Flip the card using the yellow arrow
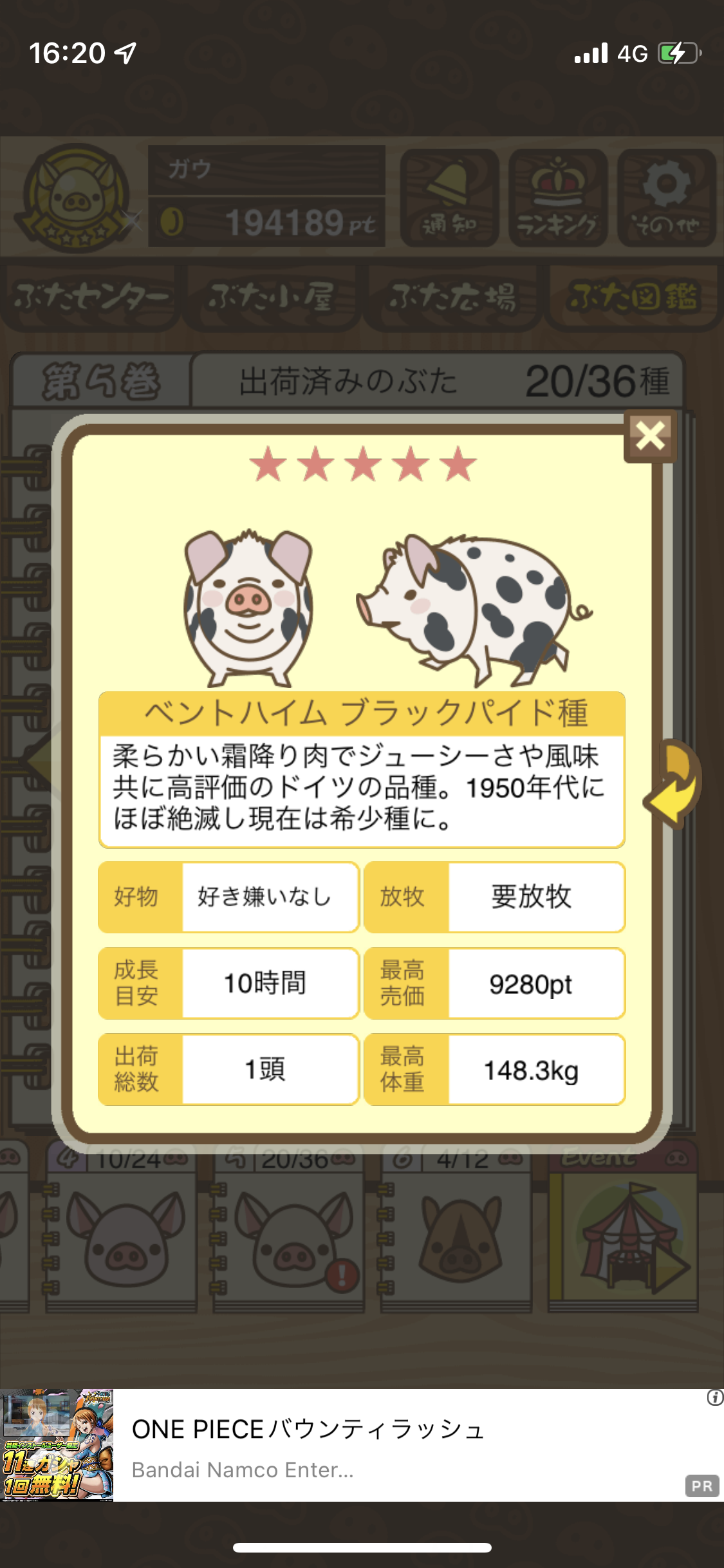 click(x=673, y=783)
